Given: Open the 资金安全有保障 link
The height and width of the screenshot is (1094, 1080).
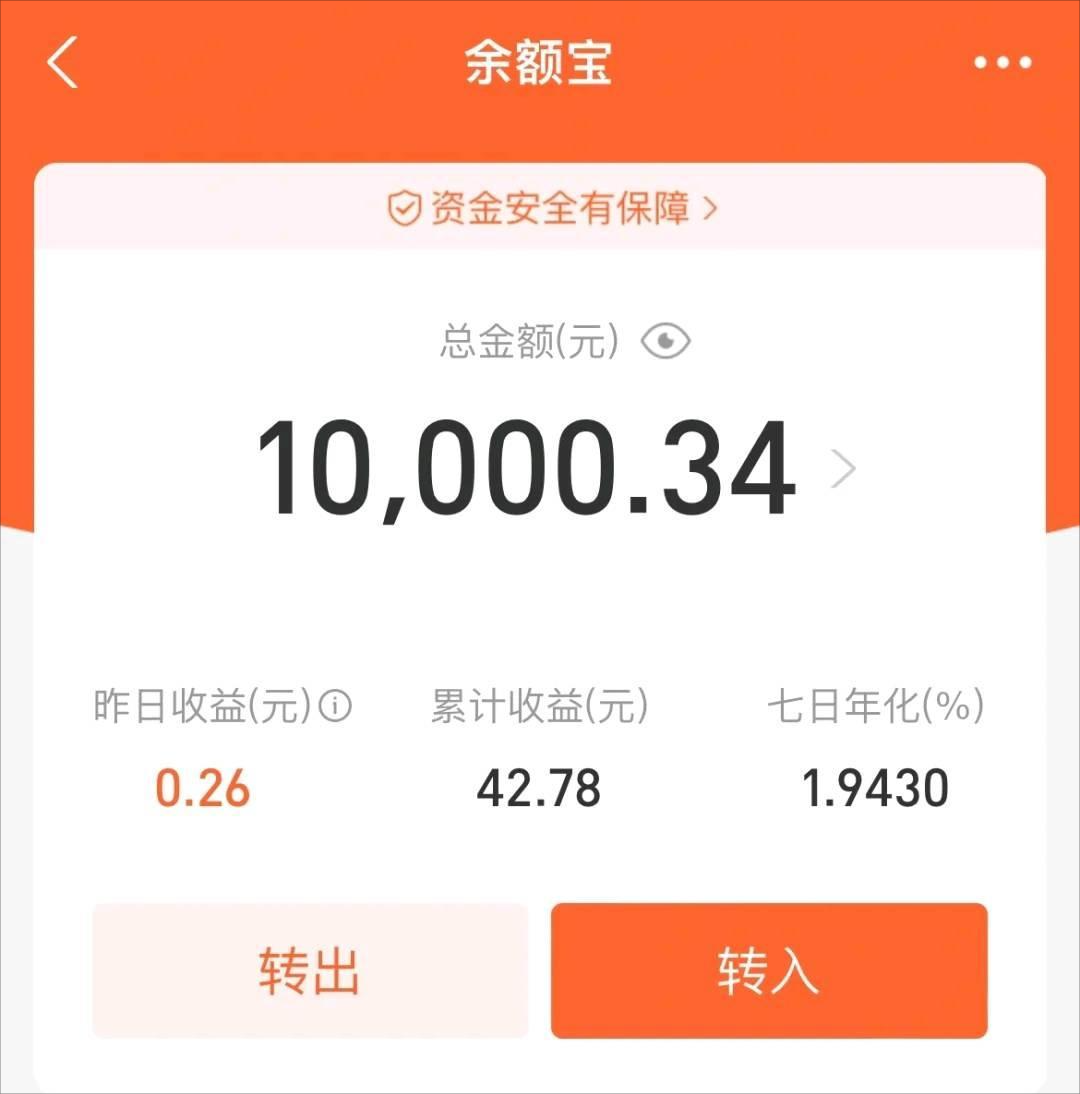Looking at the screenshot, I should point(552,209).
